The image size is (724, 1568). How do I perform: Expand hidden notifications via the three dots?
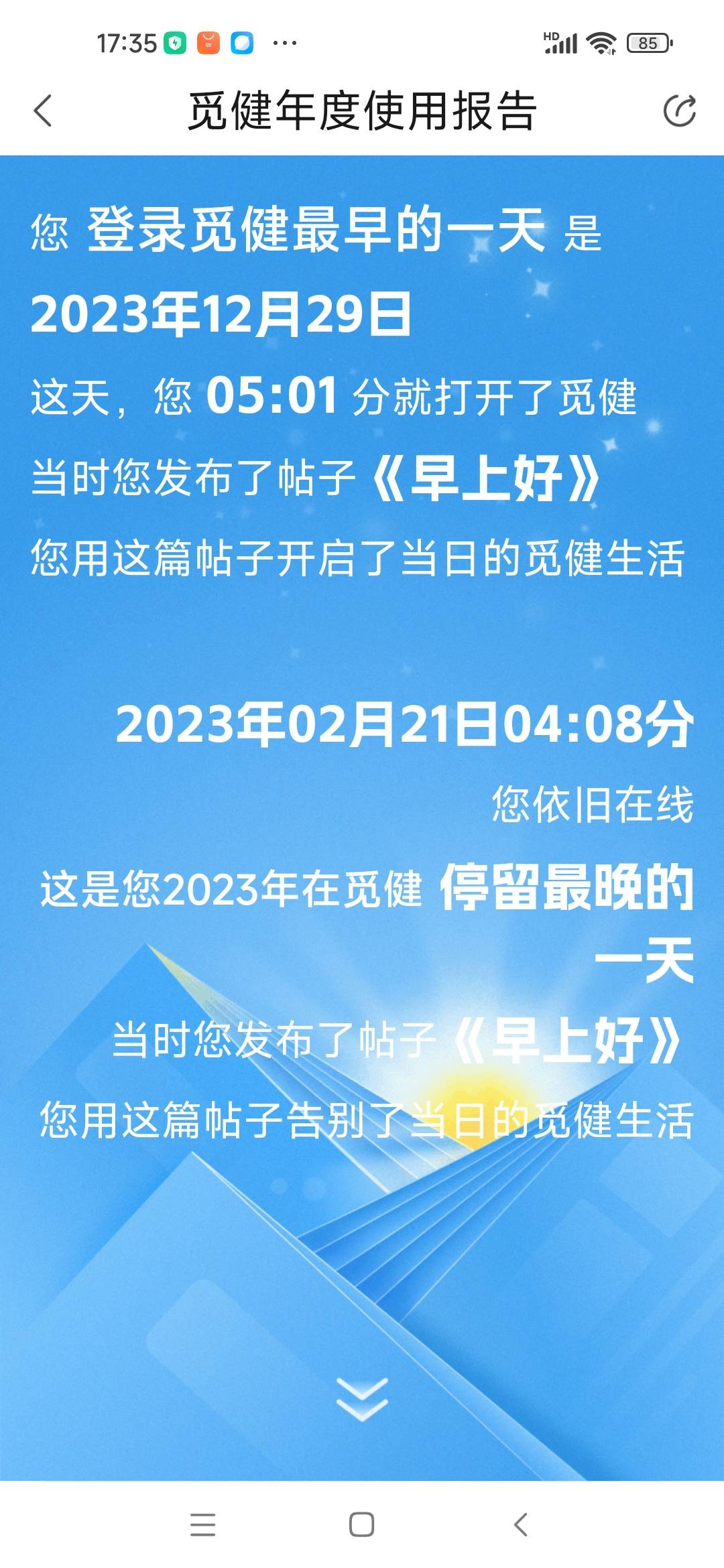pyautogui.click(x=284, y=44)
